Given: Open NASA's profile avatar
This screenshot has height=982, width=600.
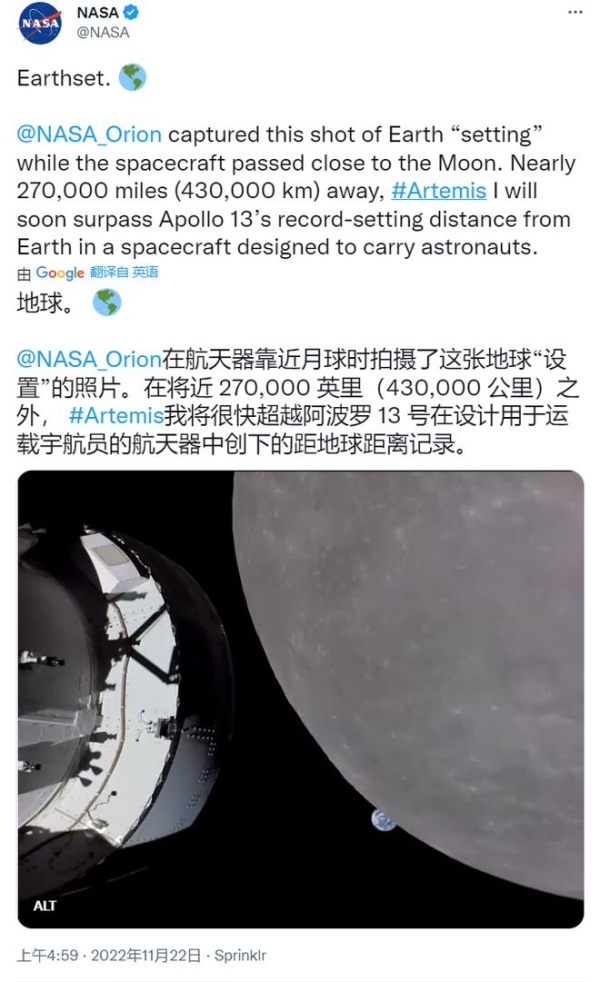Looking at the screenshot, I should tap(41, 22).
